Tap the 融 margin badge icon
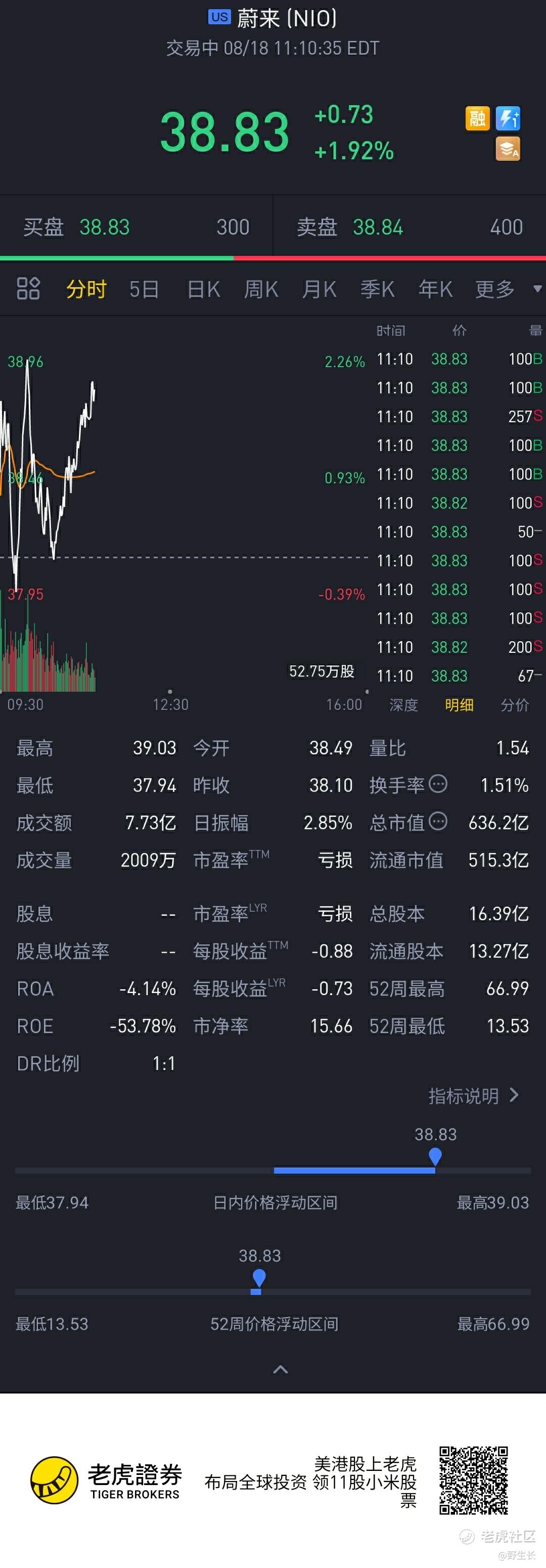546x1568 pixels. (x=477, y=118)
